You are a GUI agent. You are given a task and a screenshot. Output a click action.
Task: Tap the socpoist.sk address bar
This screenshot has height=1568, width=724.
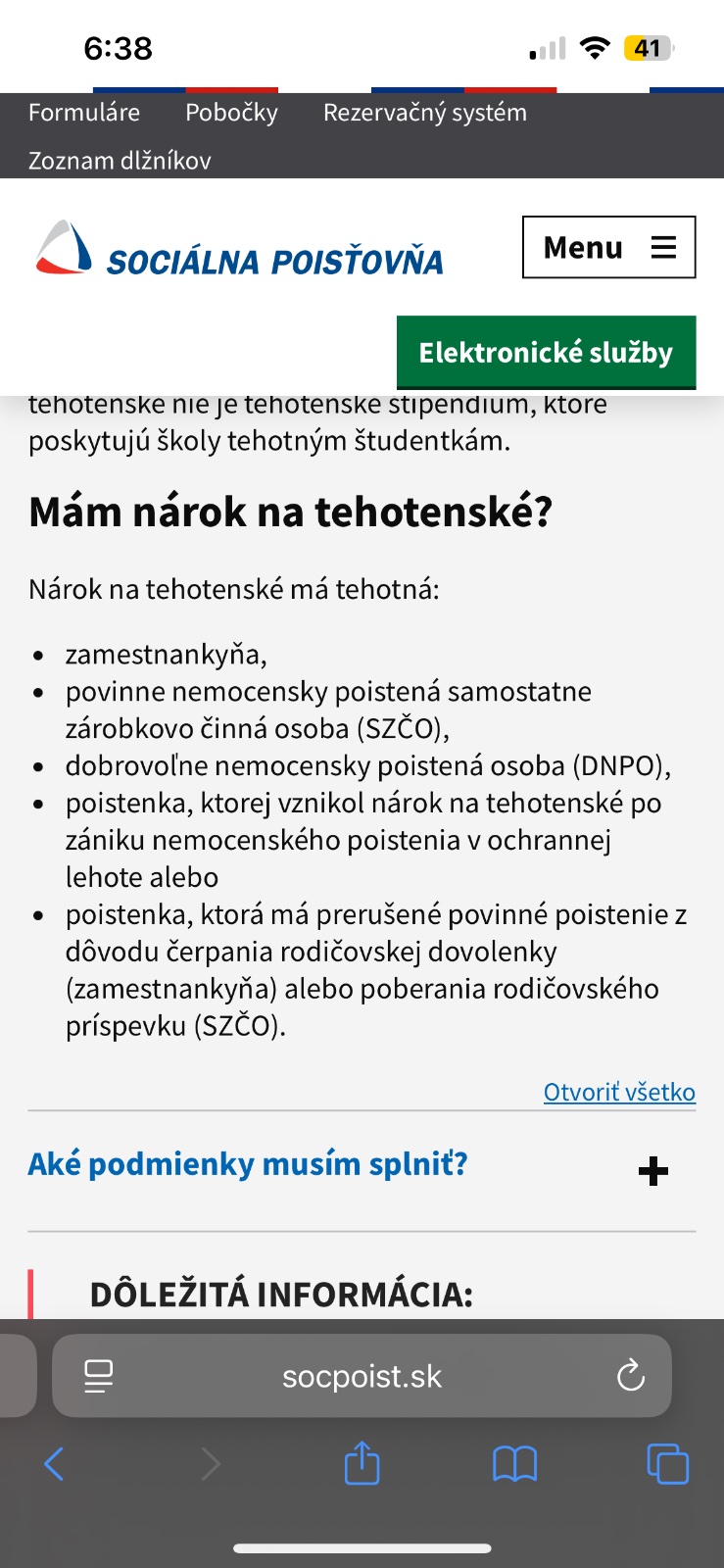point(362,1376)
